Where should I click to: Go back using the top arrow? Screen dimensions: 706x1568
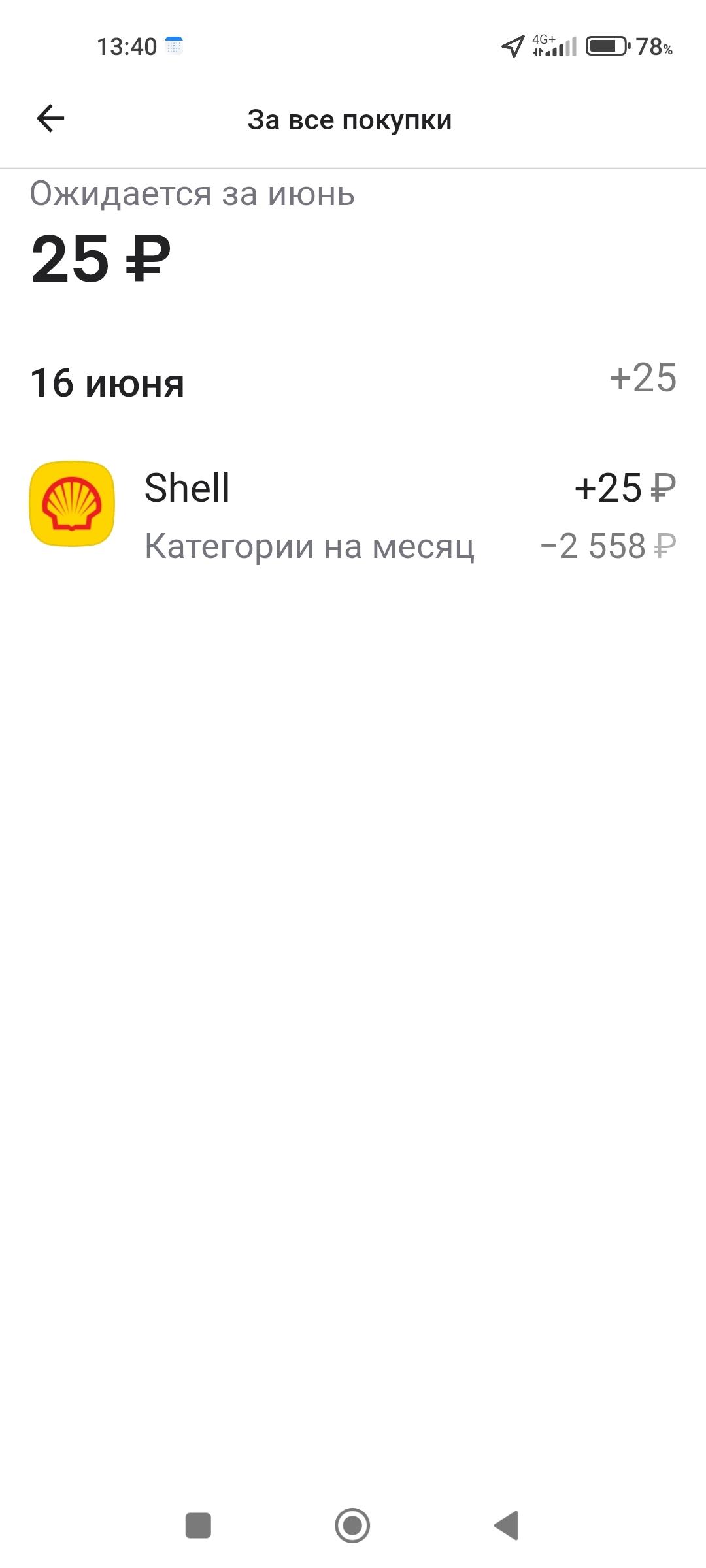coord(50,119)
